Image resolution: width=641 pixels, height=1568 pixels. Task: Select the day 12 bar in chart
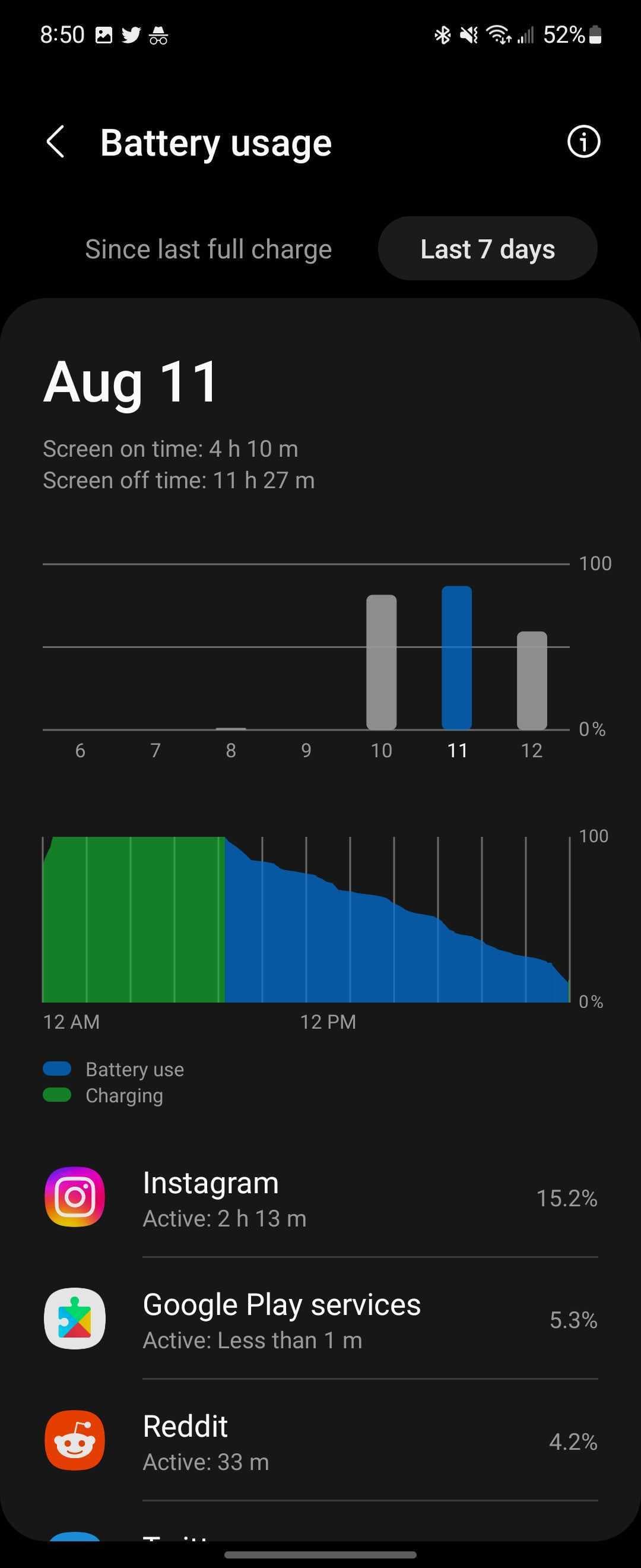(x=532, y=681)
